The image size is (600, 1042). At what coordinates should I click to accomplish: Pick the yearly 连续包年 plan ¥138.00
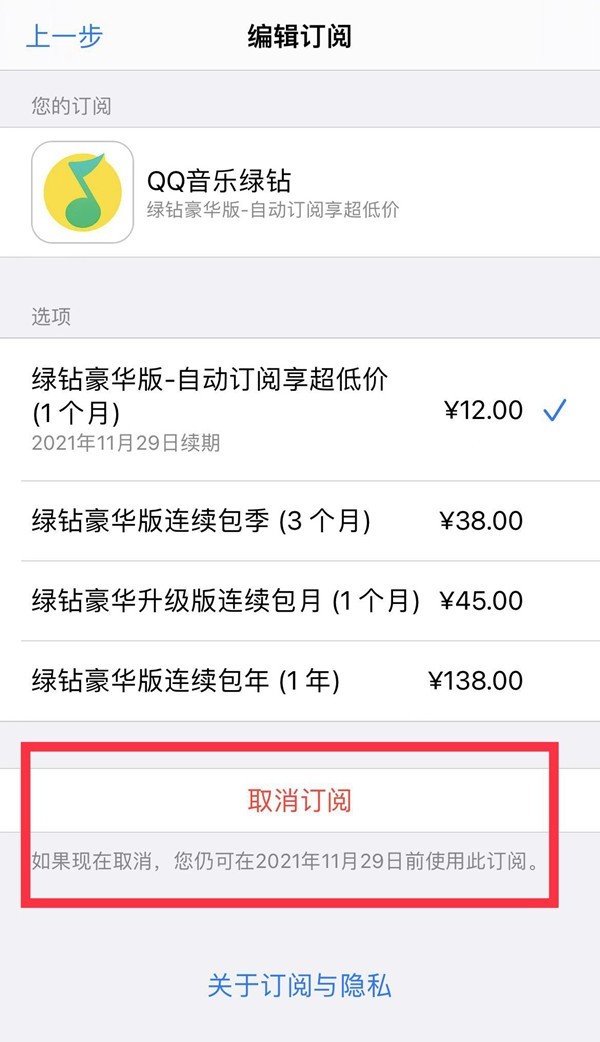tap(300, 680)
